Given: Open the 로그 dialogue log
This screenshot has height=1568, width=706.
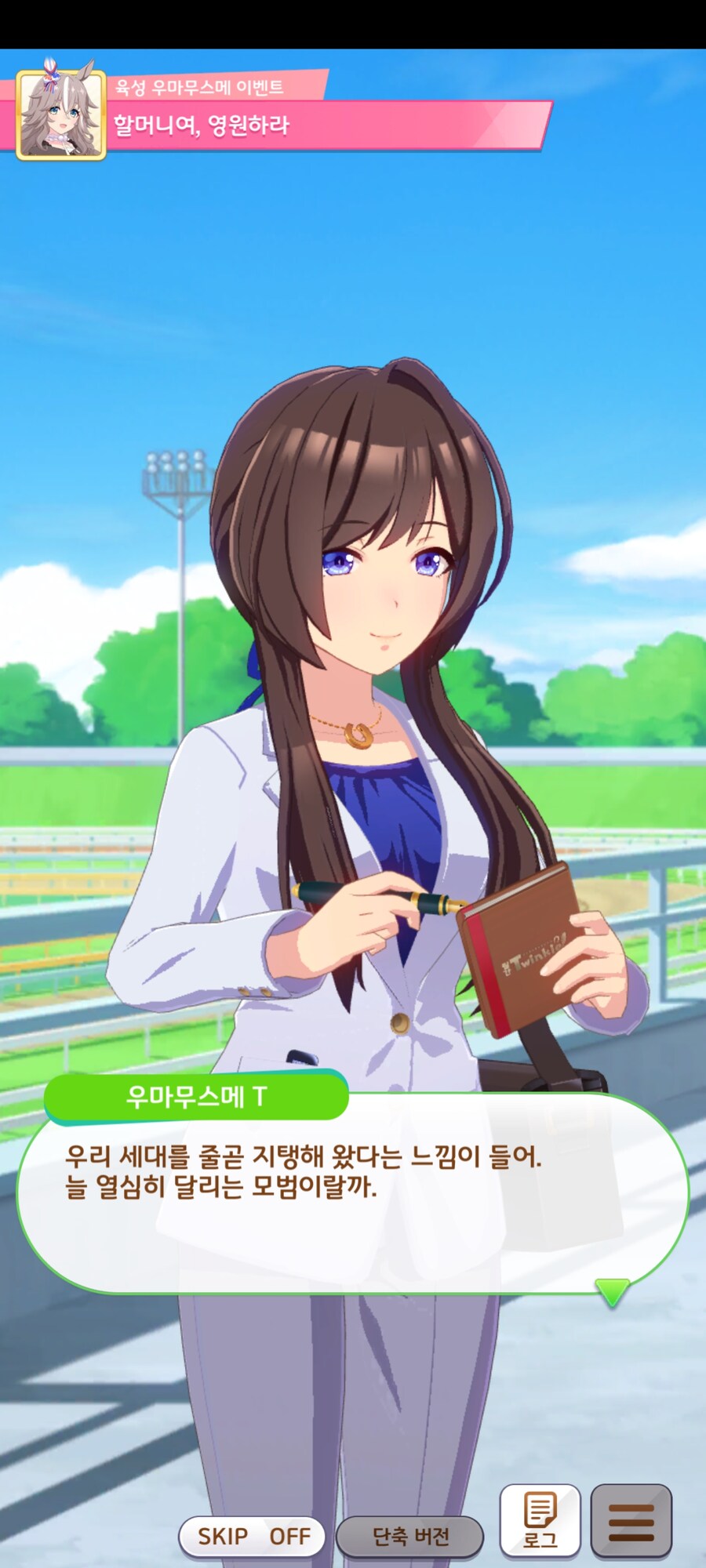Looking at the screenshot, I should (x=540, y=1521).
